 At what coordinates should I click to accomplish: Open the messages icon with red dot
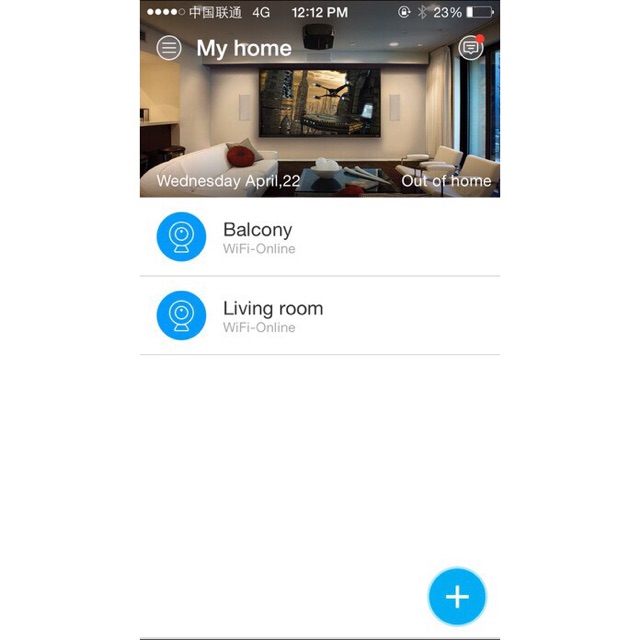(x=471, y=48)
